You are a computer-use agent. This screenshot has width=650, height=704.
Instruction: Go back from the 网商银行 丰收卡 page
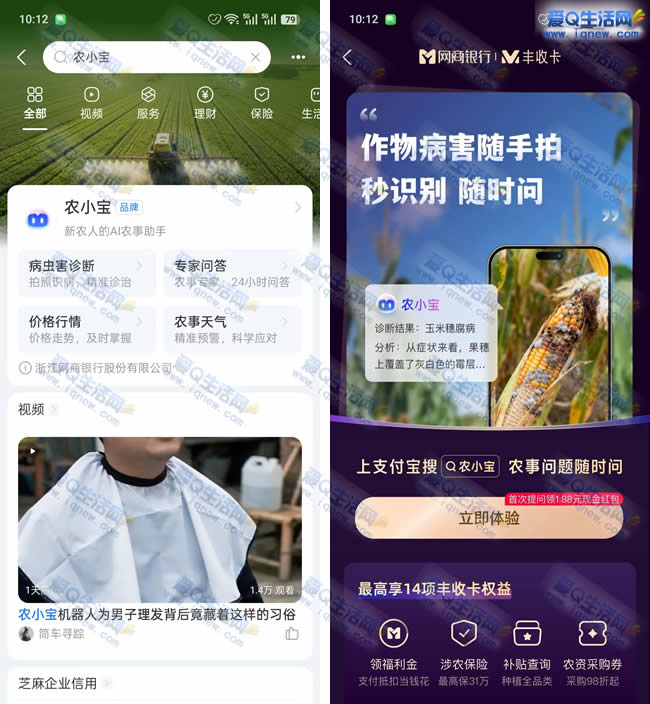click(x=347, y=58)
